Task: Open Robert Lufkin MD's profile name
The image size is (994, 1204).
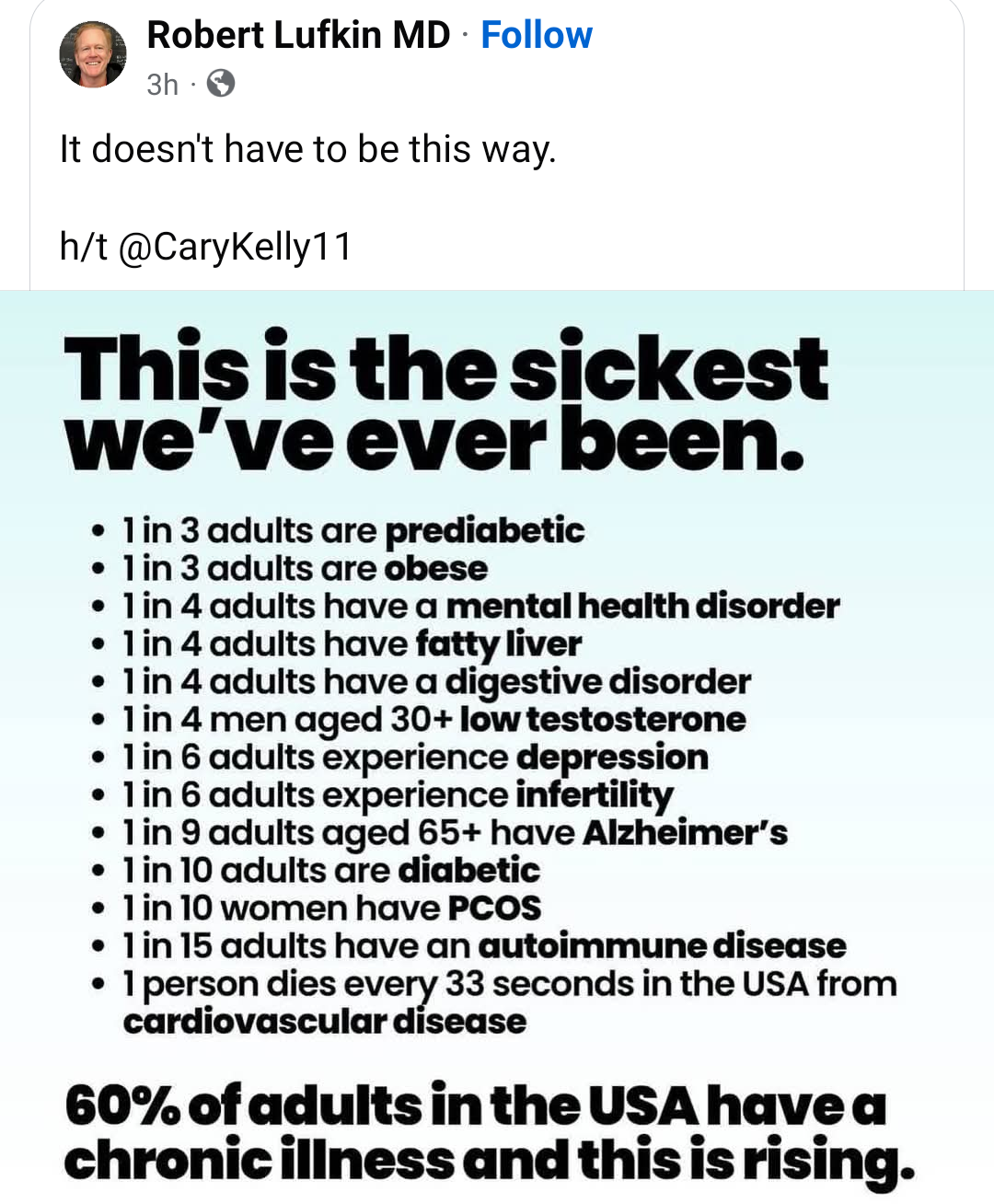Action: (298, 36)
